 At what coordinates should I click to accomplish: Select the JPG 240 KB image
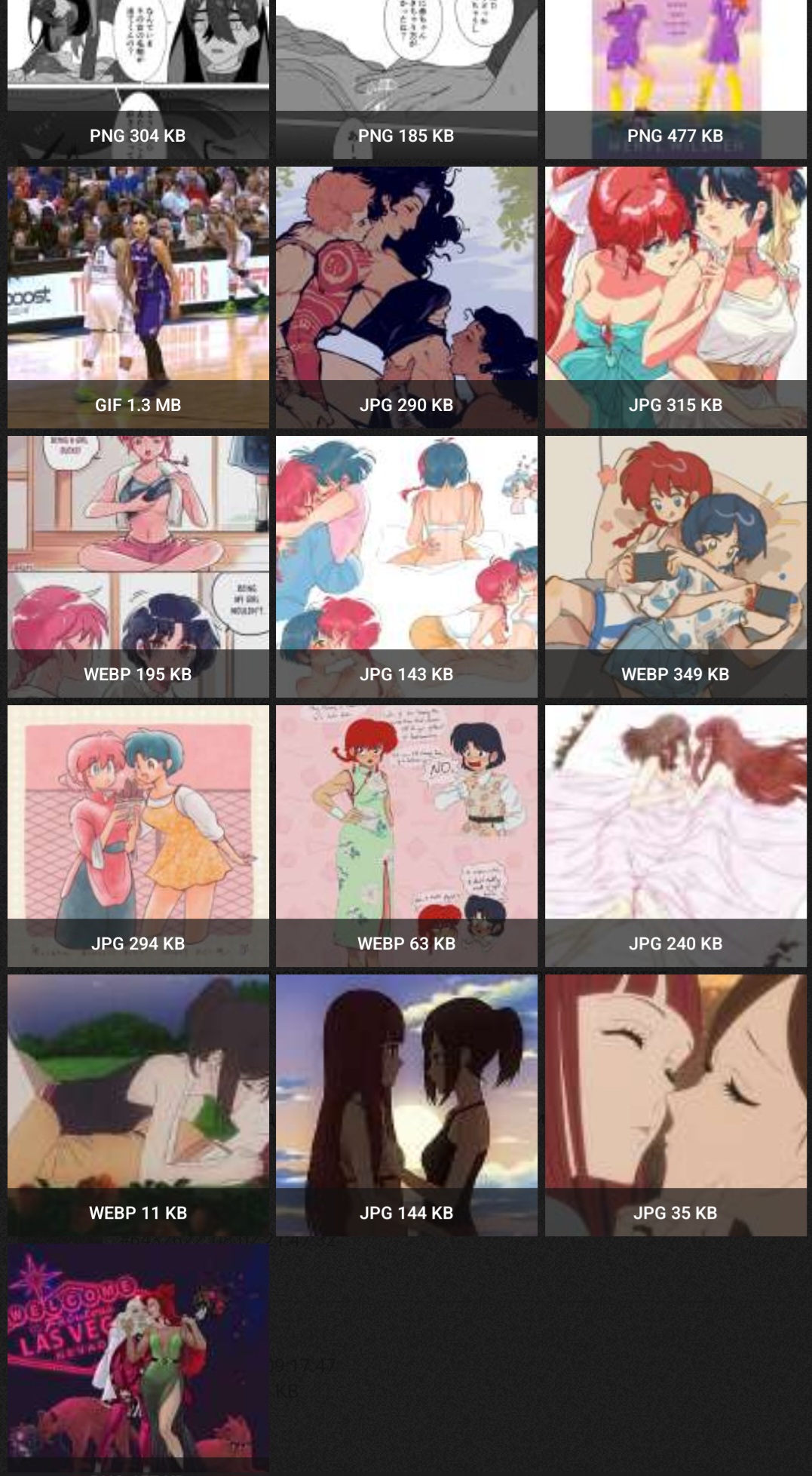676,835
